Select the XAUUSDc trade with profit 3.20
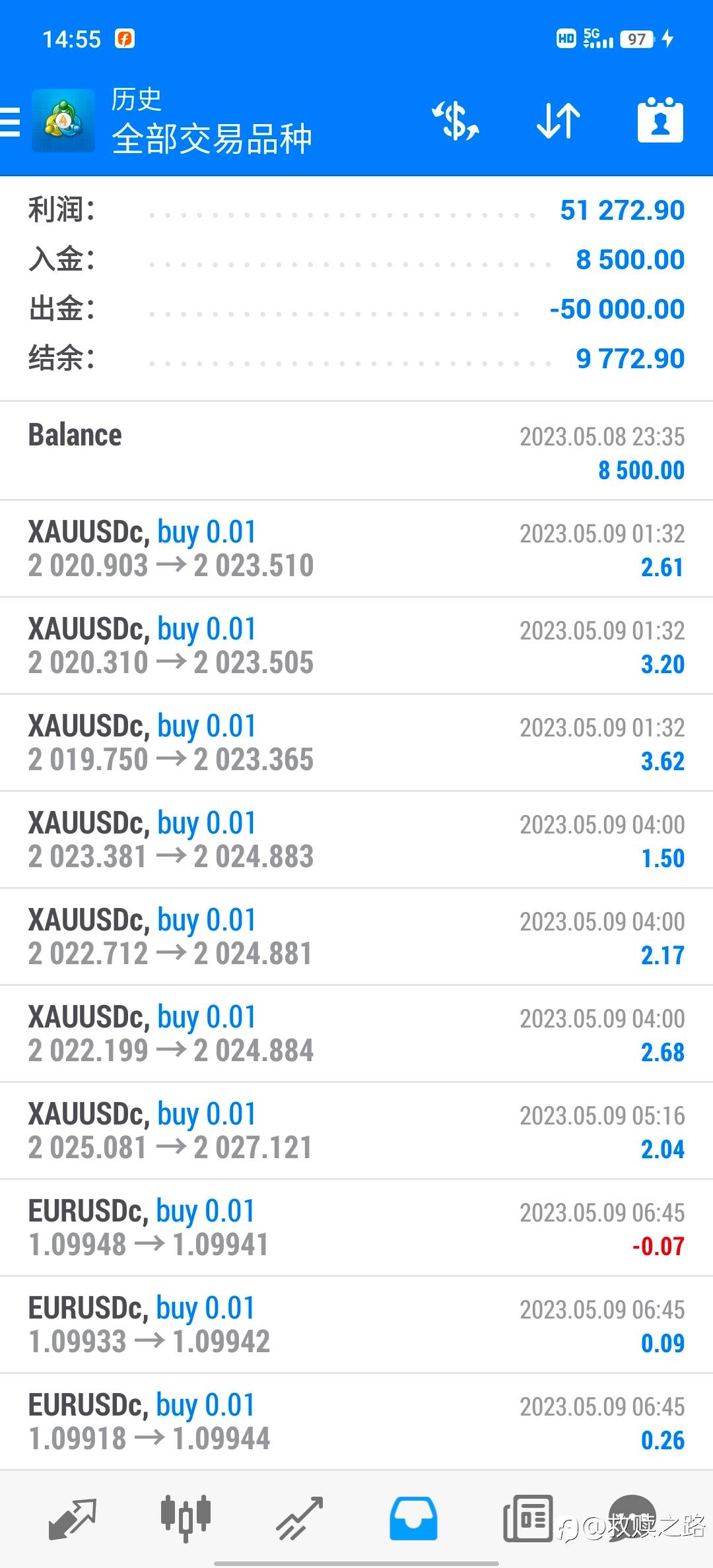Screen dimensions: 713x1568 coord(356,646)
